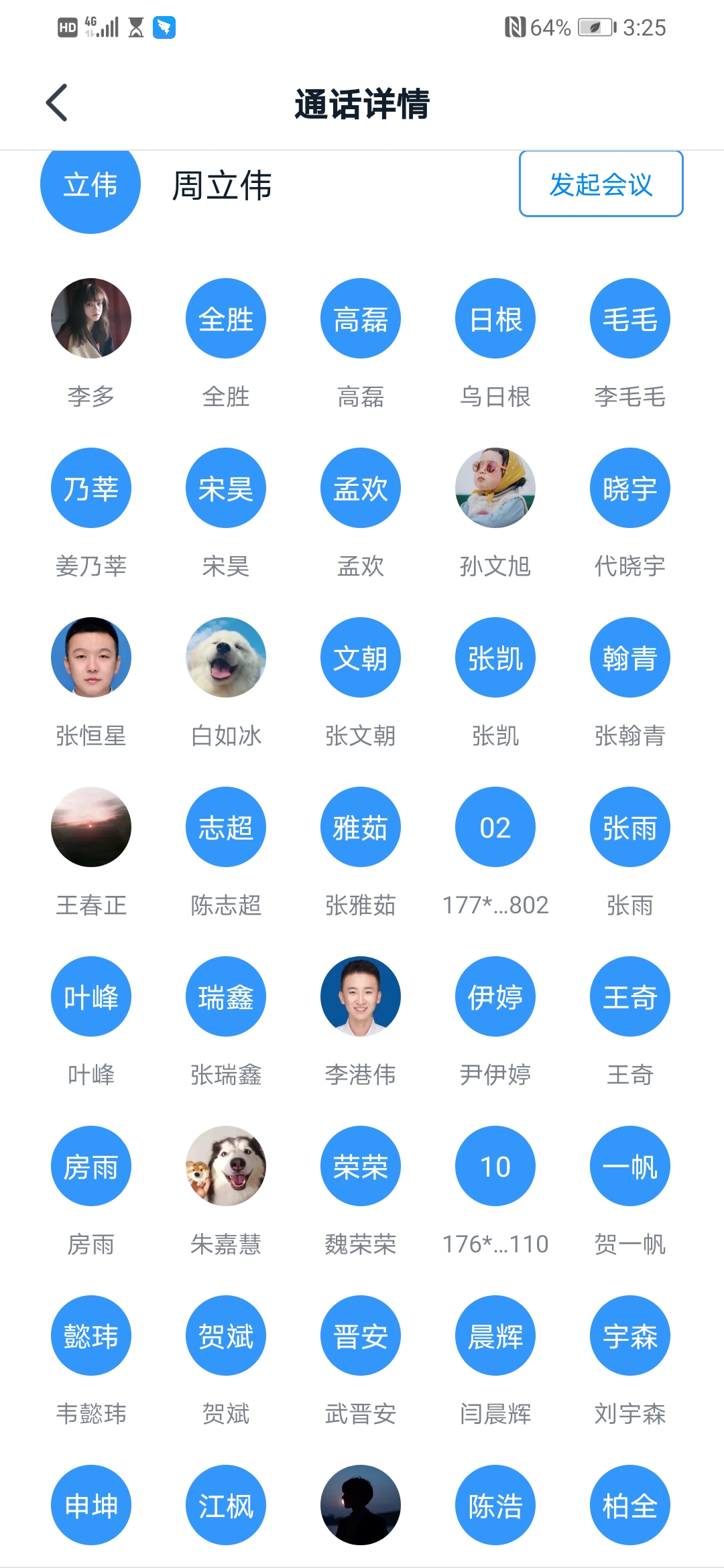Go back from call details
724x1568 pixels.
pos(57,103)
